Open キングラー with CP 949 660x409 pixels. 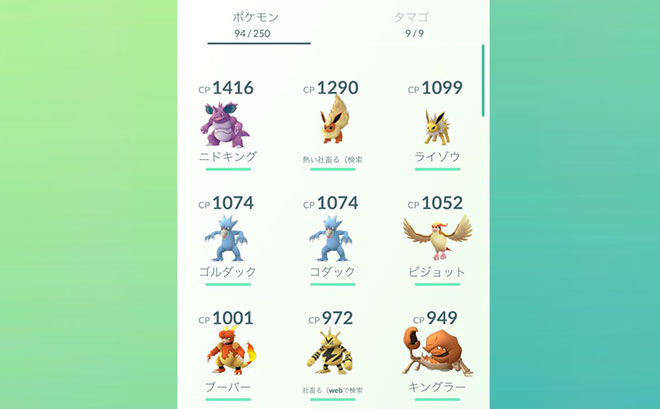(436, 354)
